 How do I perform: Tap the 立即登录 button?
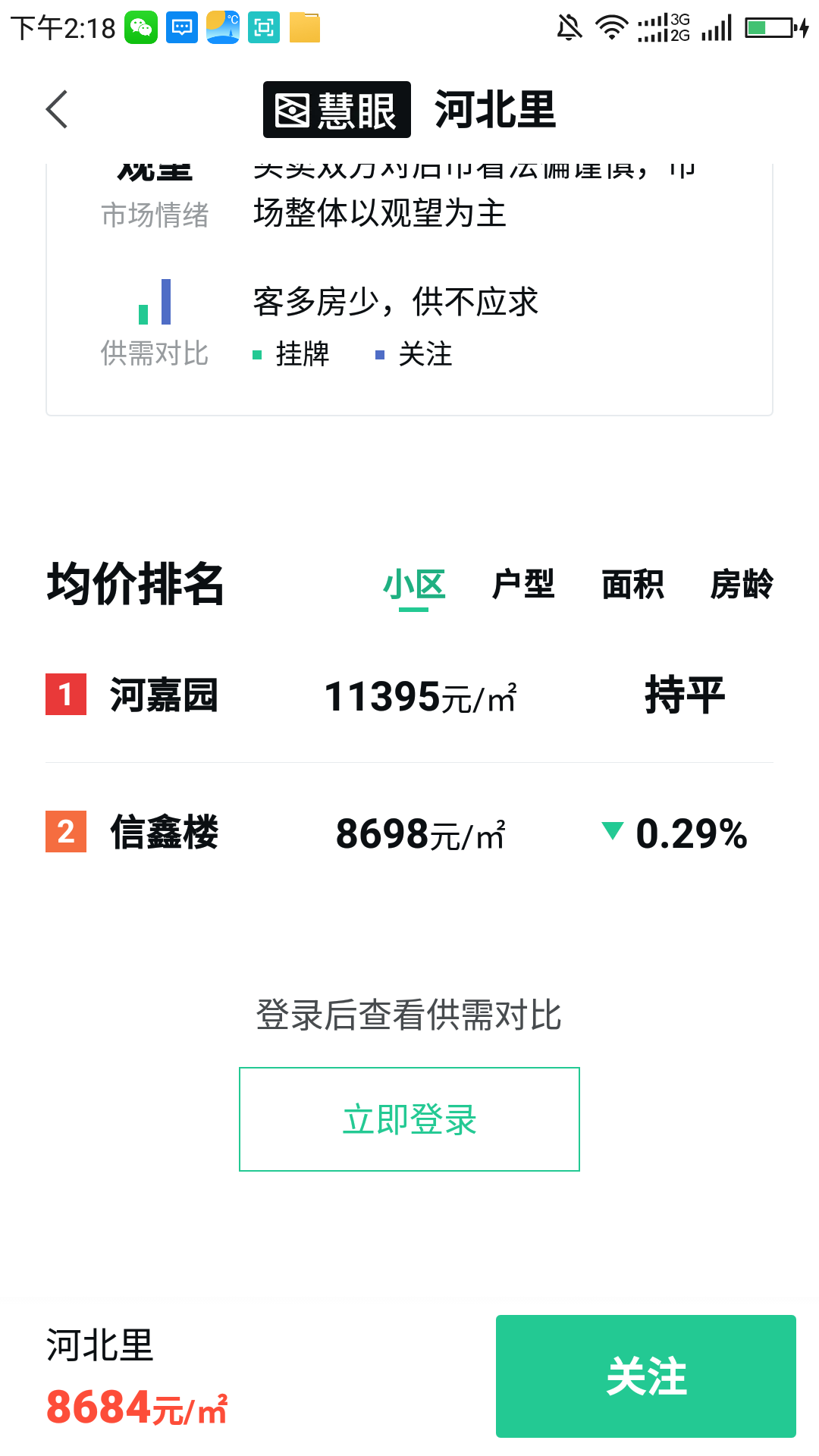pyautogui.click(x=409, y=1119)
